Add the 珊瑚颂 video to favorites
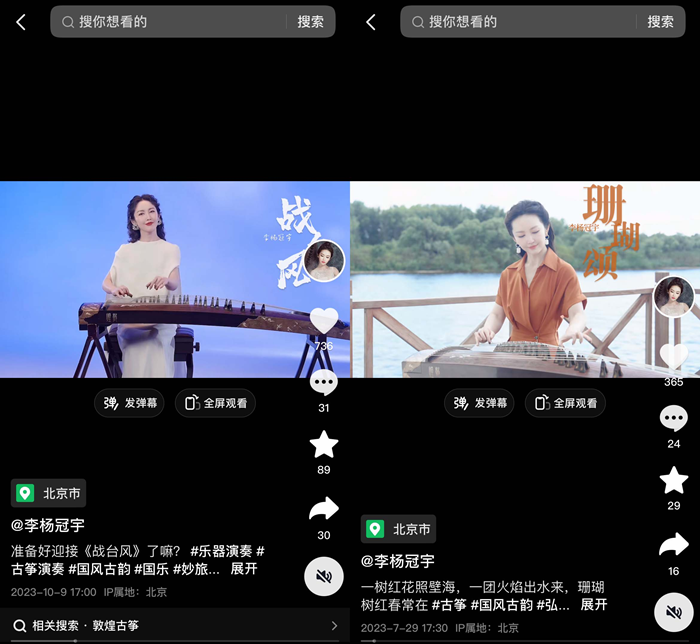Image resolution: width=700 pixels, height=644 pixels. point(674,481)
